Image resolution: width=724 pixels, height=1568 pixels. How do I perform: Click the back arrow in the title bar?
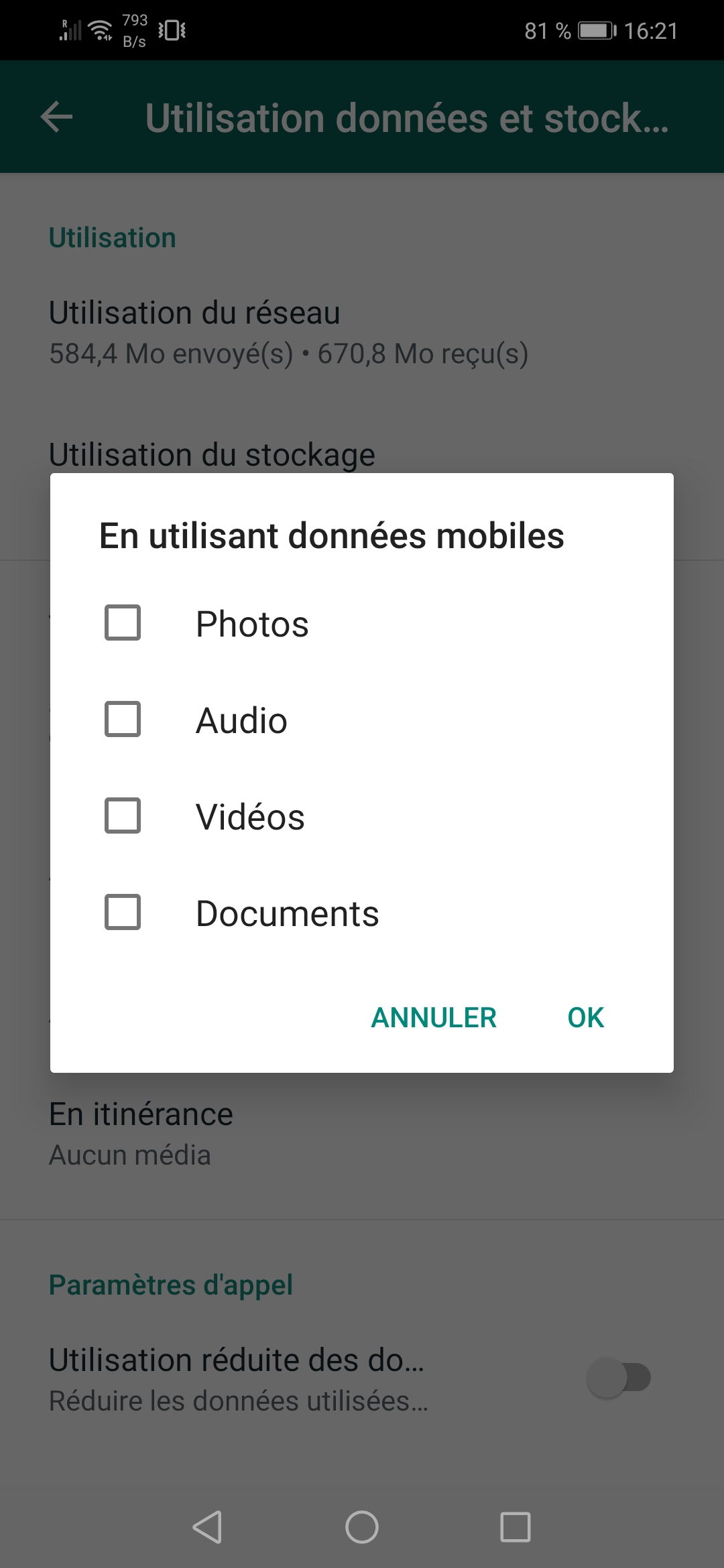56,117
